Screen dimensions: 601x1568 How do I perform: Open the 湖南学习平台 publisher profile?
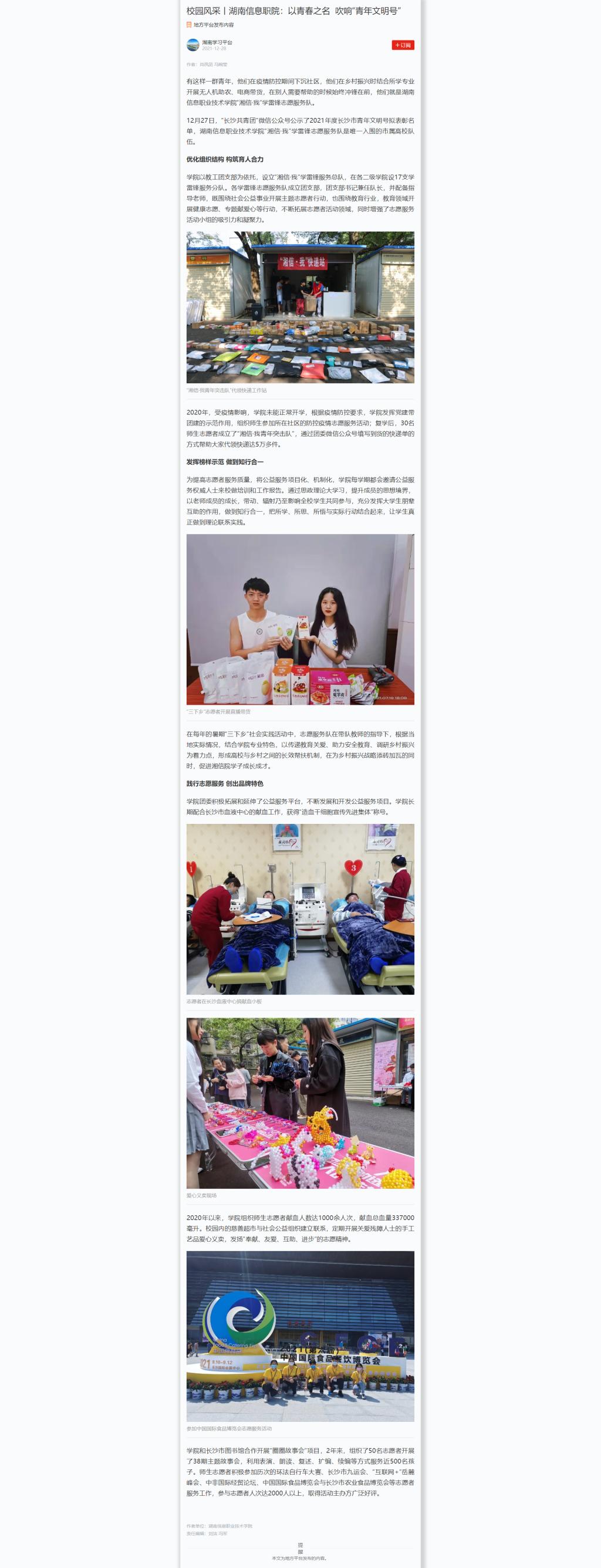(x=217, y=43)
